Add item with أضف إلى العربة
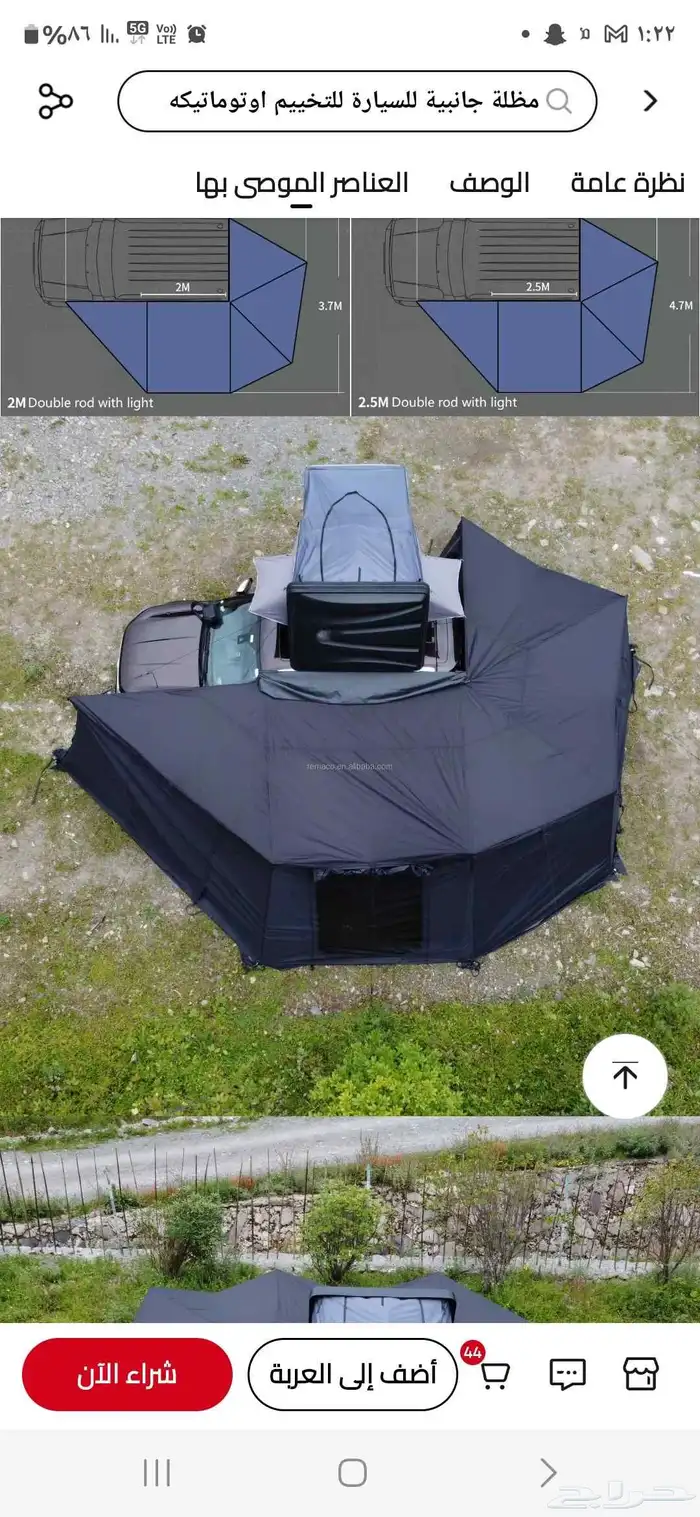Viewport: 700px width, 1517px height. click(352, 1374)
